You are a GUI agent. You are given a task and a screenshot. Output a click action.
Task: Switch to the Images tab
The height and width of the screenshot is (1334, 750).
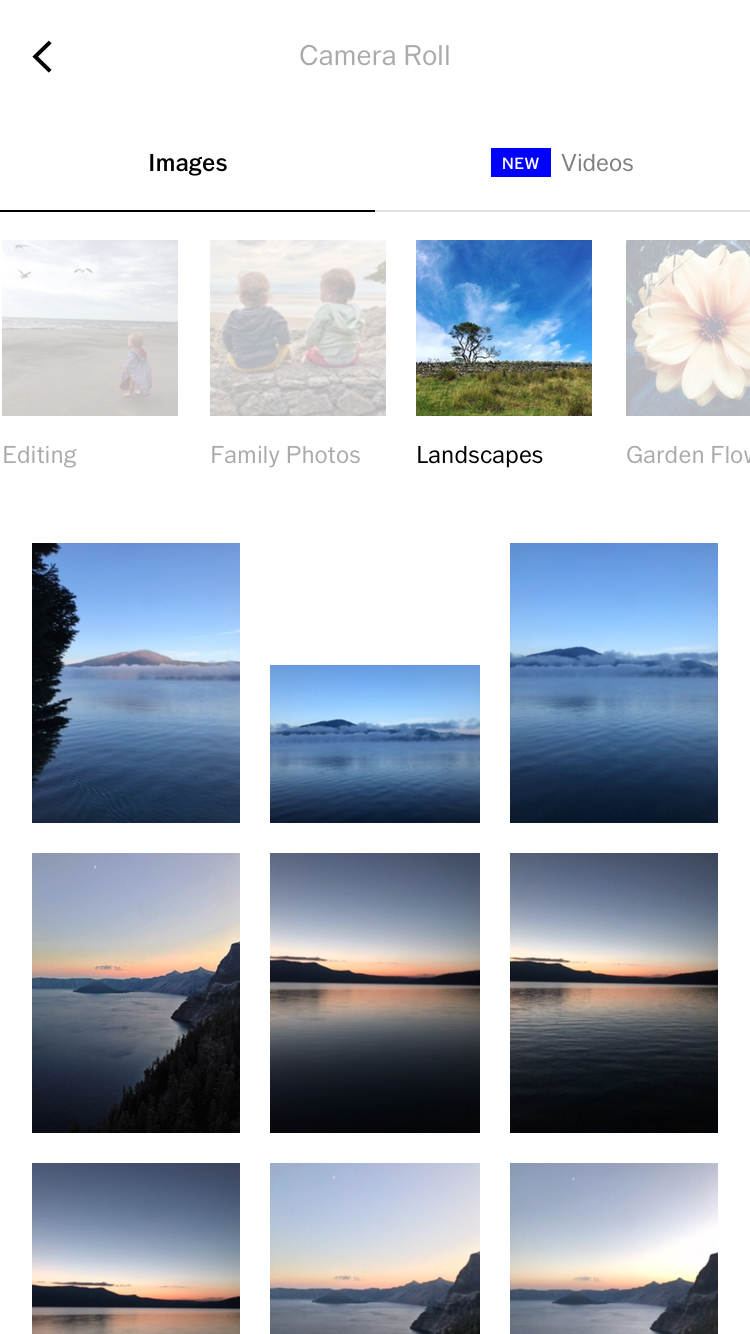tap(187, 163)
